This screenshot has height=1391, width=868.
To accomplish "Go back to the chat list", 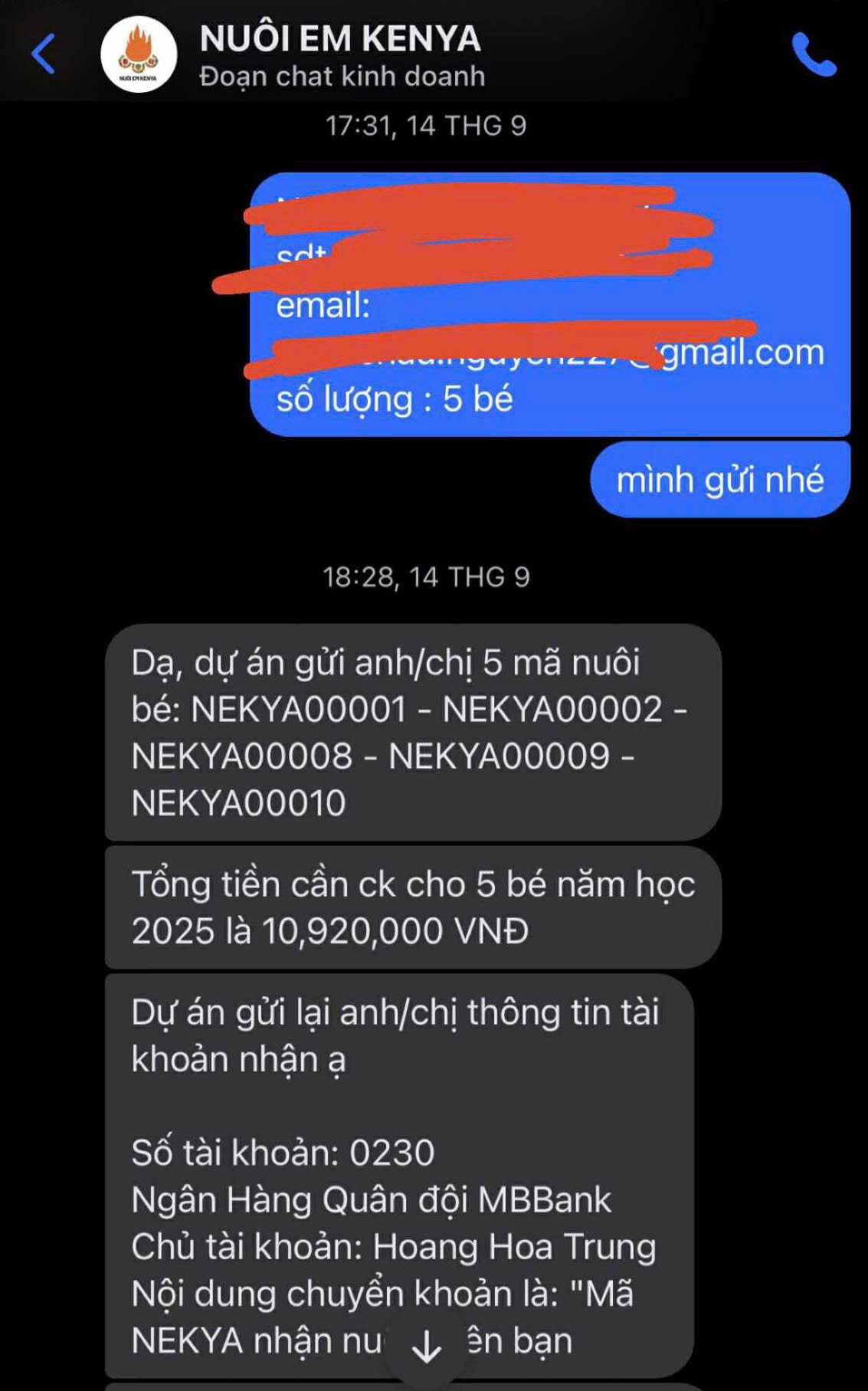I will pyautogui.click(x=43, y=54).
